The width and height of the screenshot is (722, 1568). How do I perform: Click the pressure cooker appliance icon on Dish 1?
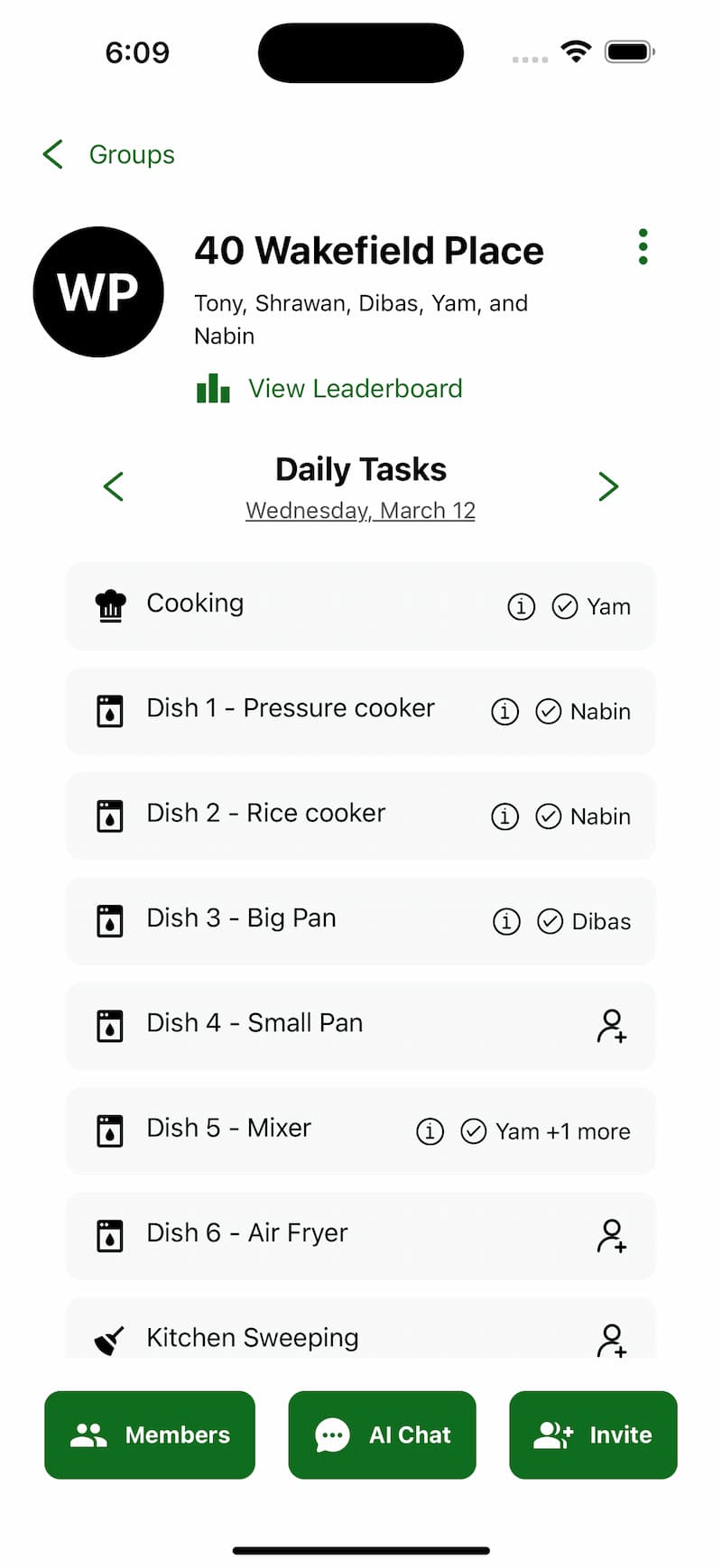pyautogui.click(x=109, y=711)
